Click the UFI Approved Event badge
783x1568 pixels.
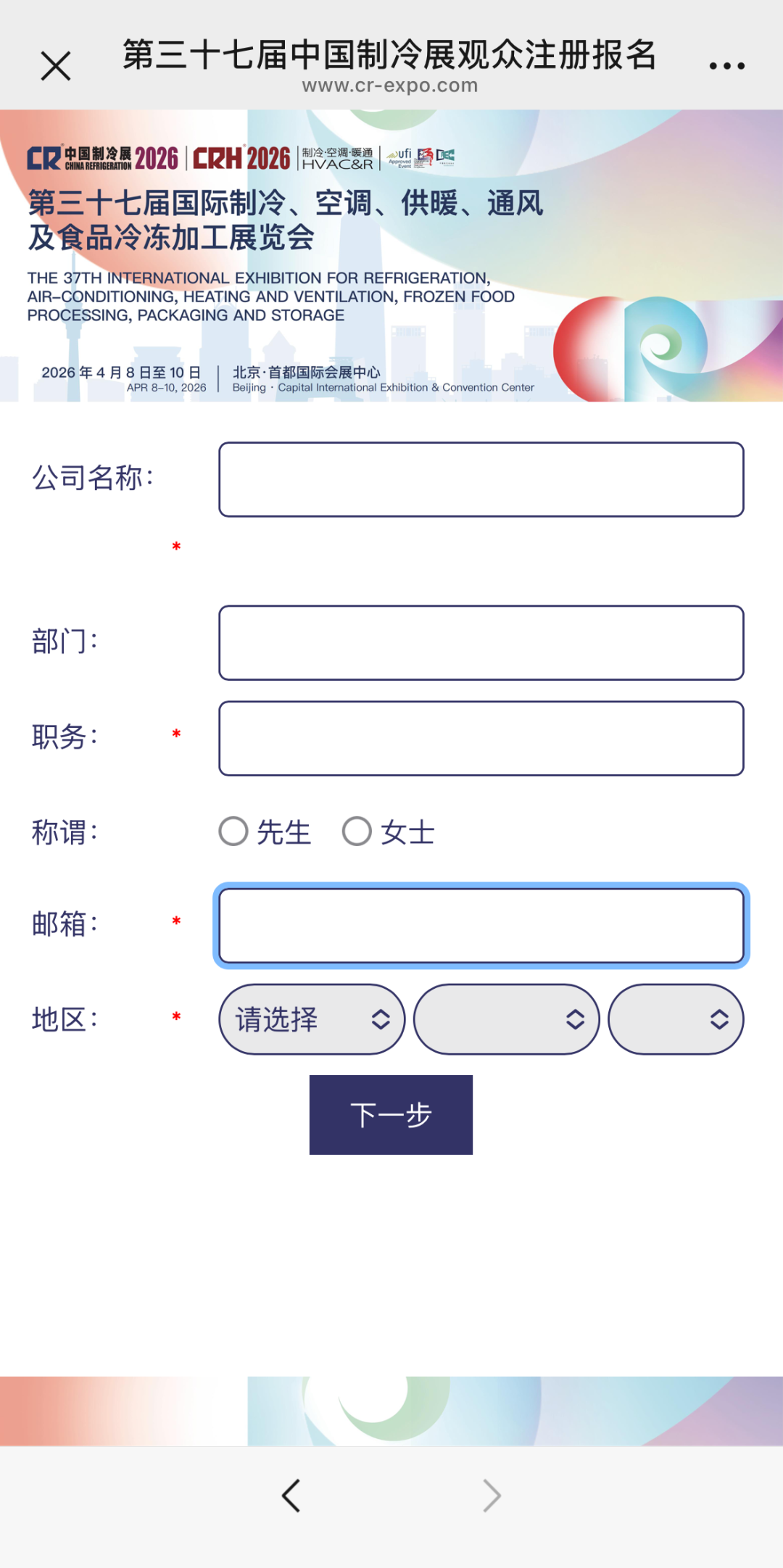pos(399,158)
